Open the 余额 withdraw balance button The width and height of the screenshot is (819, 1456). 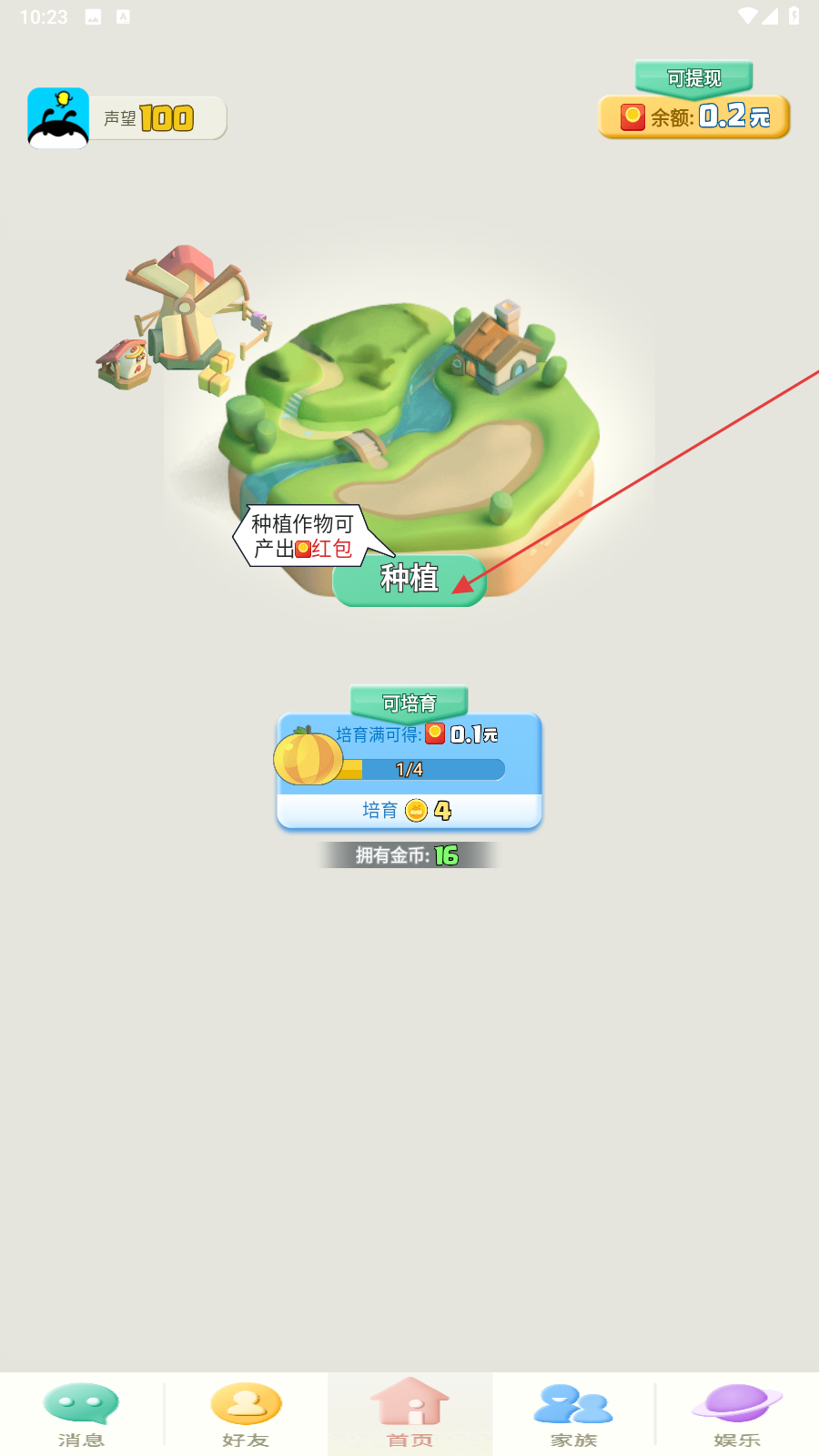click(694, 116)
